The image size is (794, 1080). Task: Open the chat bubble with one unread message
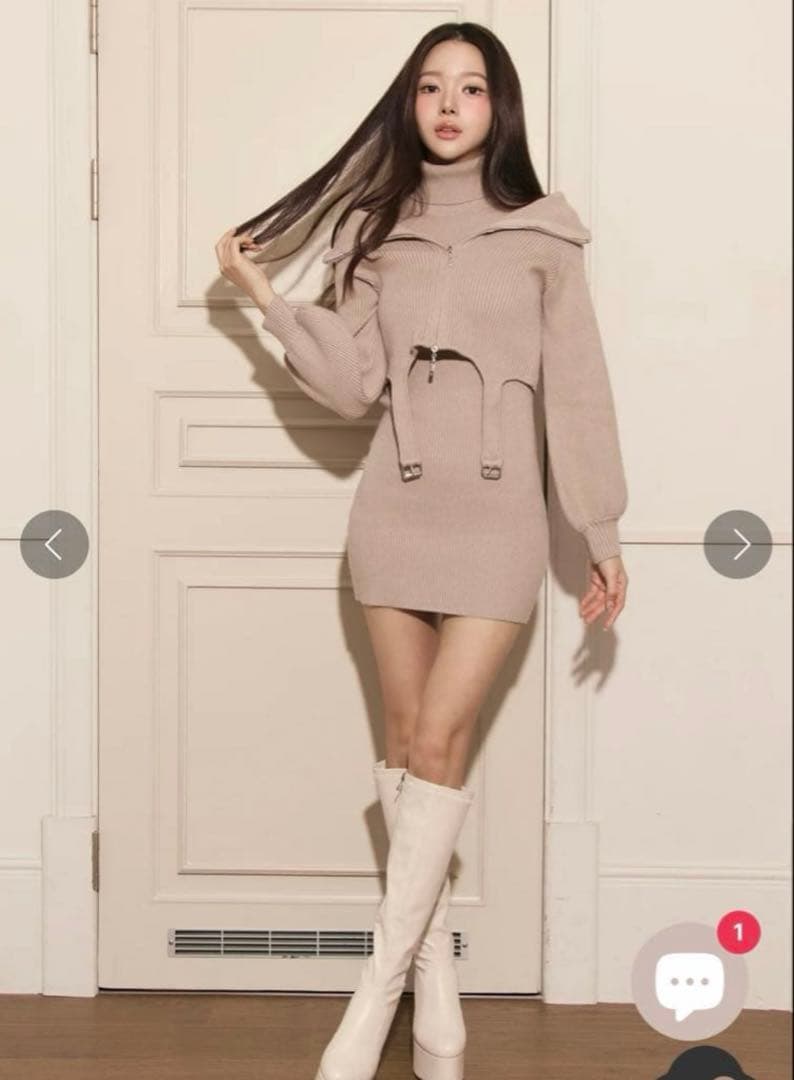click(x=690, y=981)
